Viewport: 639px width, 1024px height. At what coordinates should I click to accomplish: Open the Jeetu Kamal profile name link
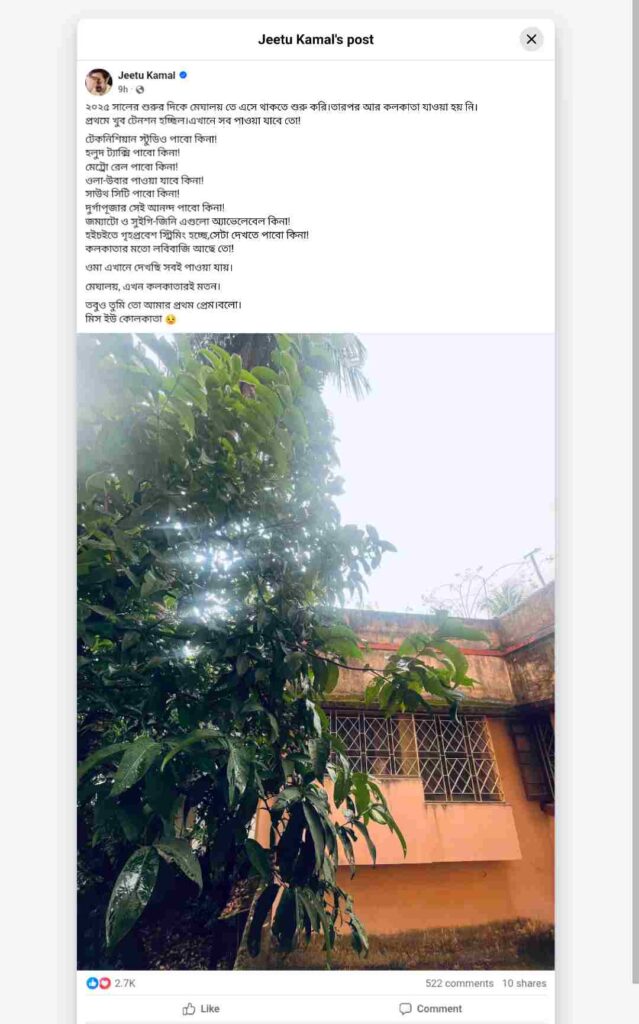click(146, 75)
